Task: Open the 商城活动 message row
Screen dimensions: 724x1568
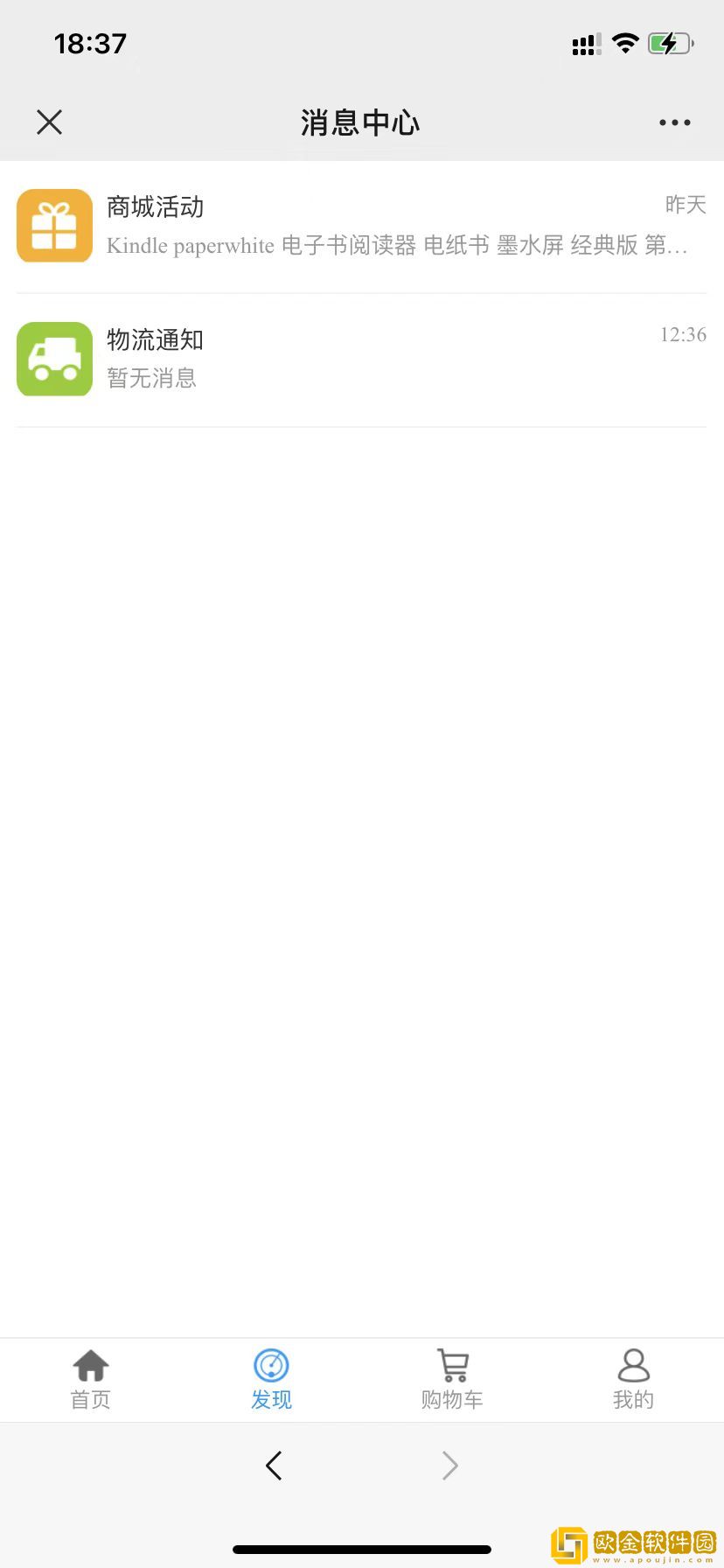Action: (x=361, y=226)
